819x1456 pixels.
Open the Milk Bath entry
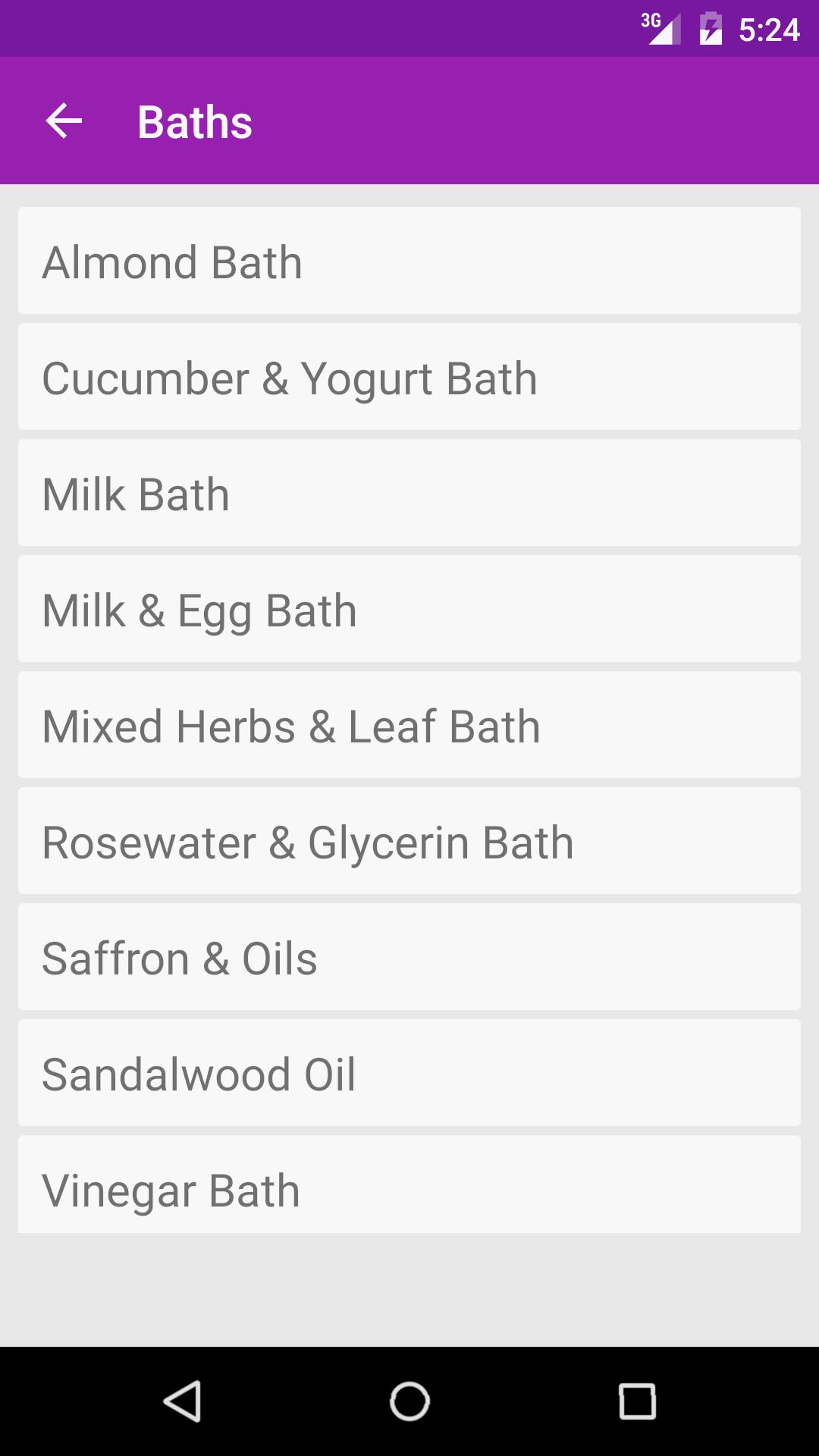click(x=409, y=492)
